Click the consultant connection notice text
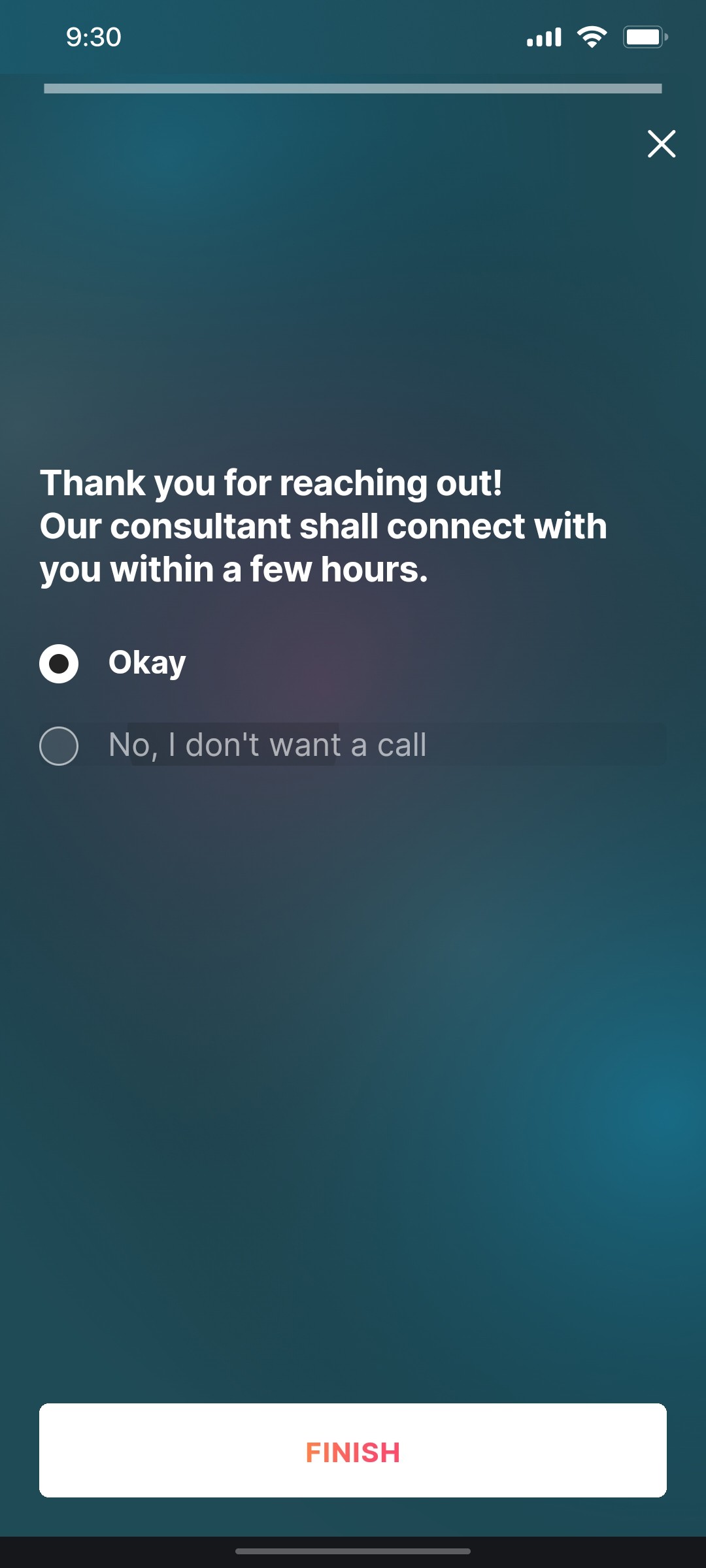706x1568 pixels. coord(324,546)
